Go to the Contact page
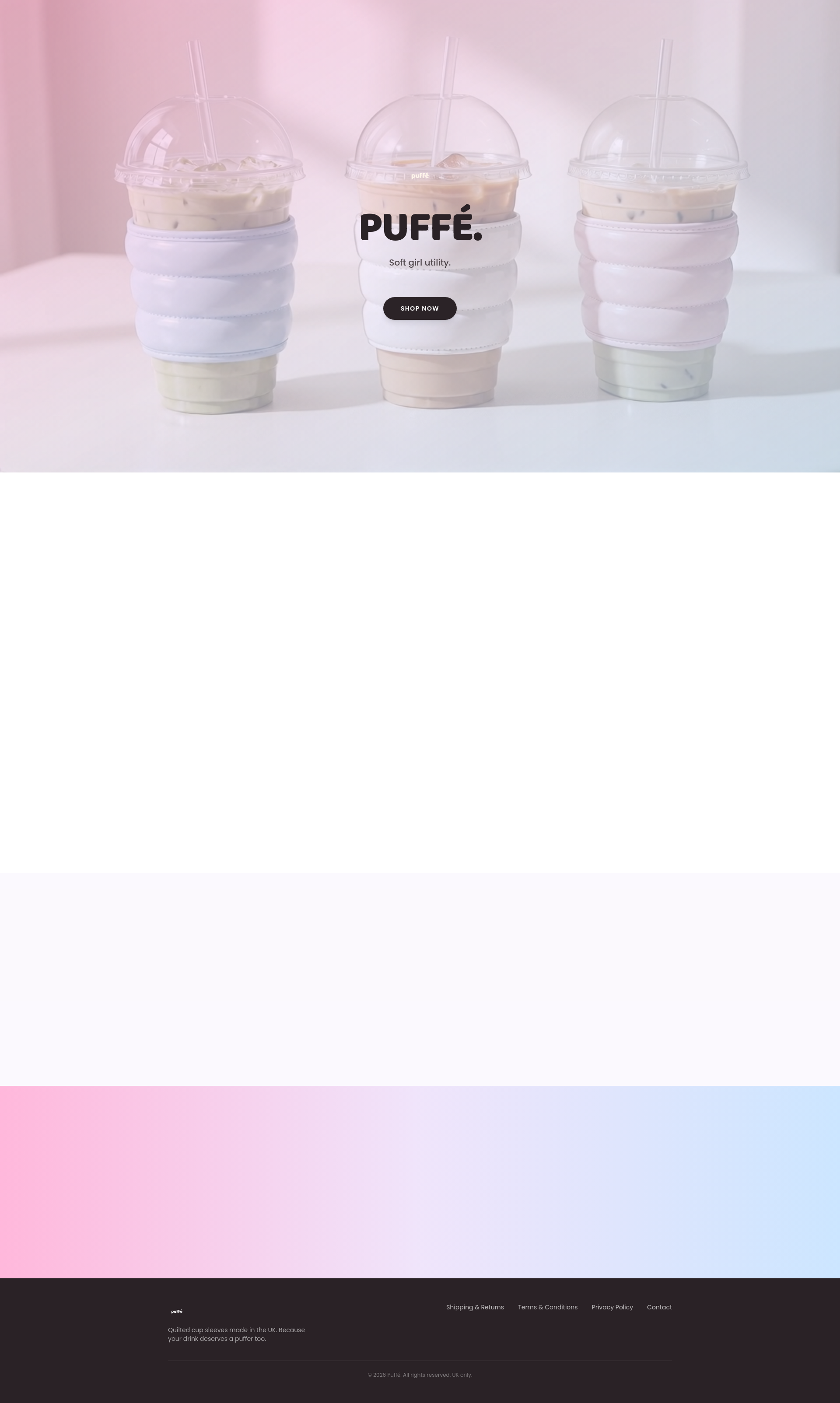840x1403 pixels. [659, 1307]
